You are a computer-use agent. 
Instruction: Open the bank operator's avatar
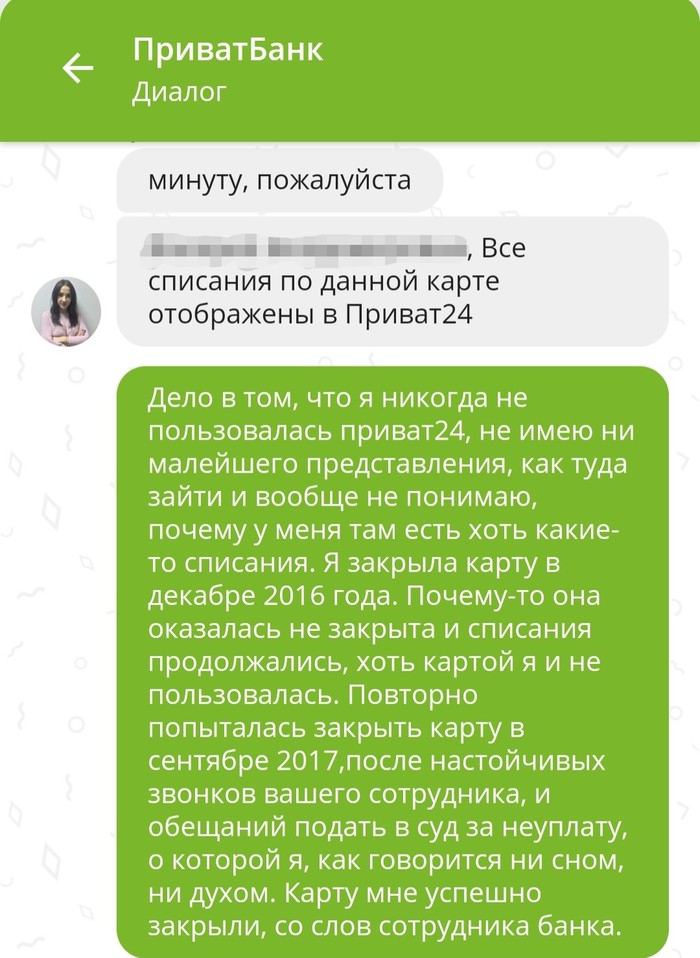67,311
